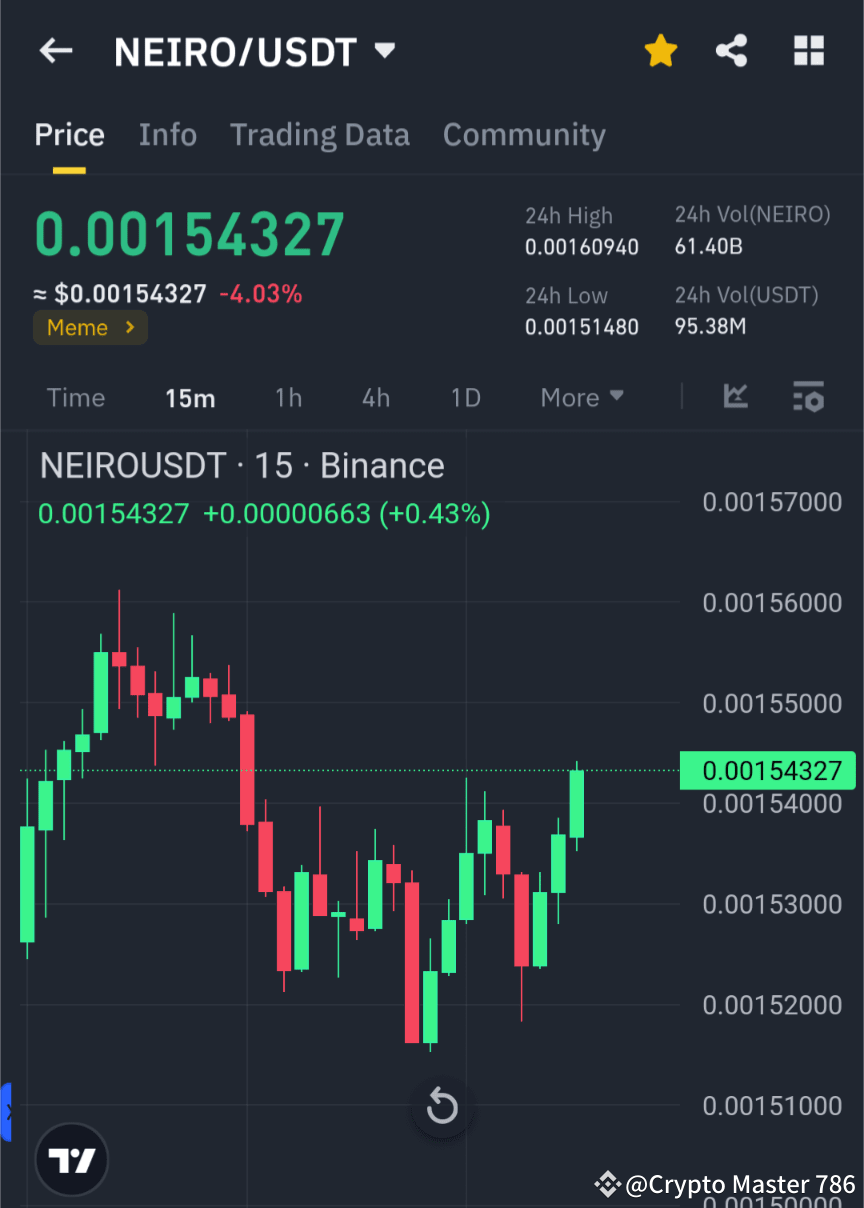Open the Community tab
The image size is (864, 1208).
coord(524,134)
